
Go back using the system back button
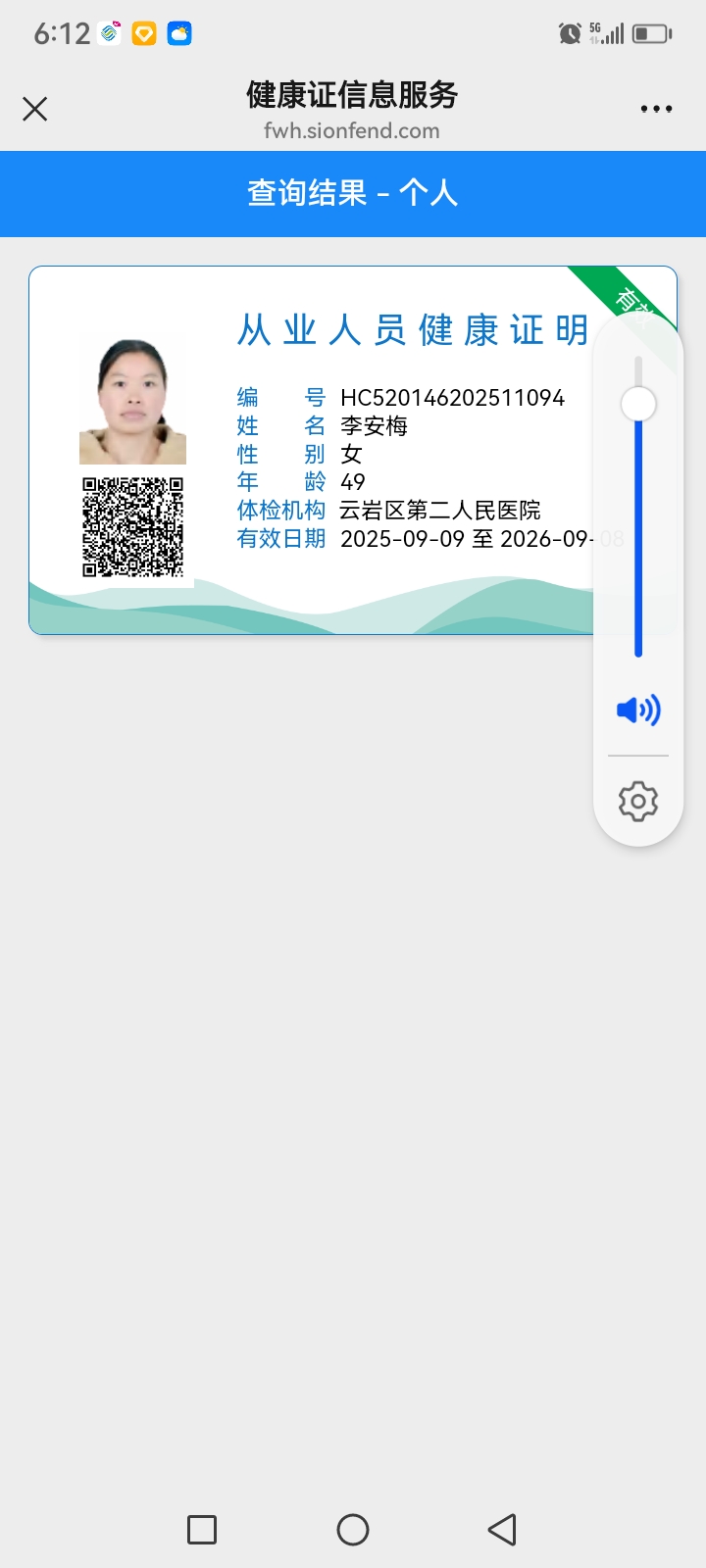[x=502, y=1530]
